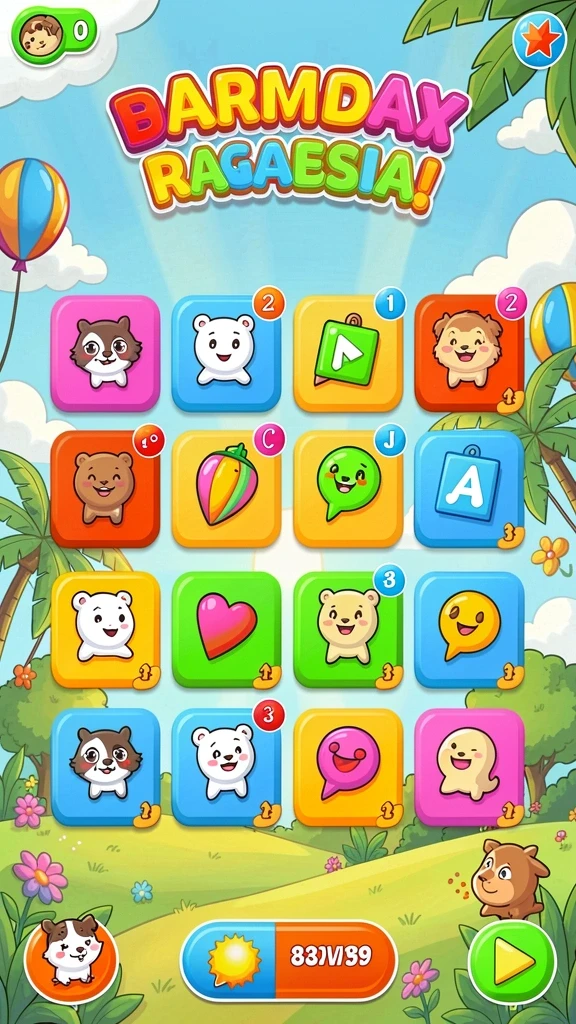This screenshot has width=576, height=1024.
Task: Select the white bear on the yellow tile
Action: point(105,630)
